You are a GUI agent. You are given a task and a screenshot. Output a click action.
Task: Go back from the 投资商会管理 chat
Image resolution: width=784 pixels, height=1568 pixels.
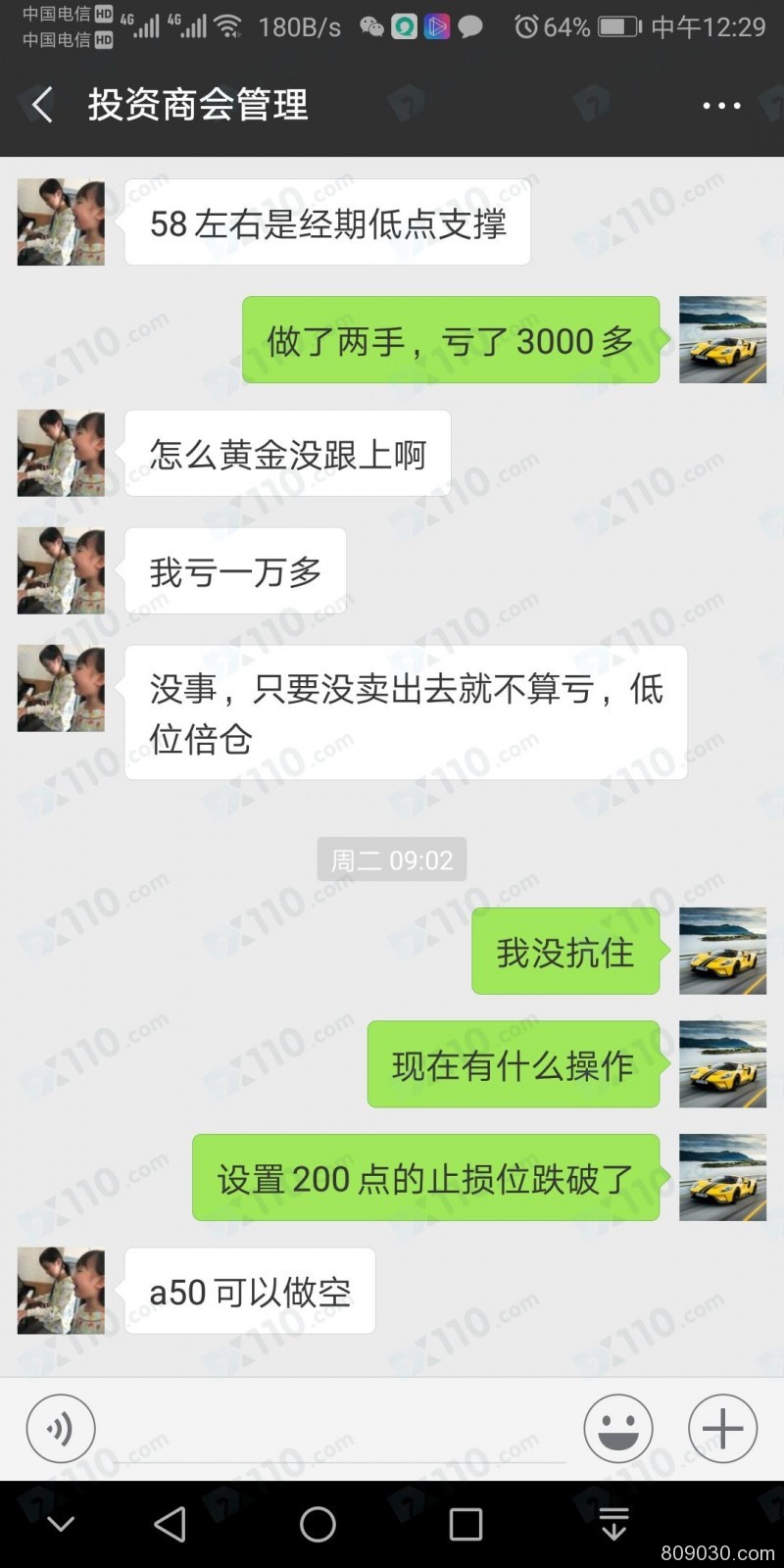point(41,105)
